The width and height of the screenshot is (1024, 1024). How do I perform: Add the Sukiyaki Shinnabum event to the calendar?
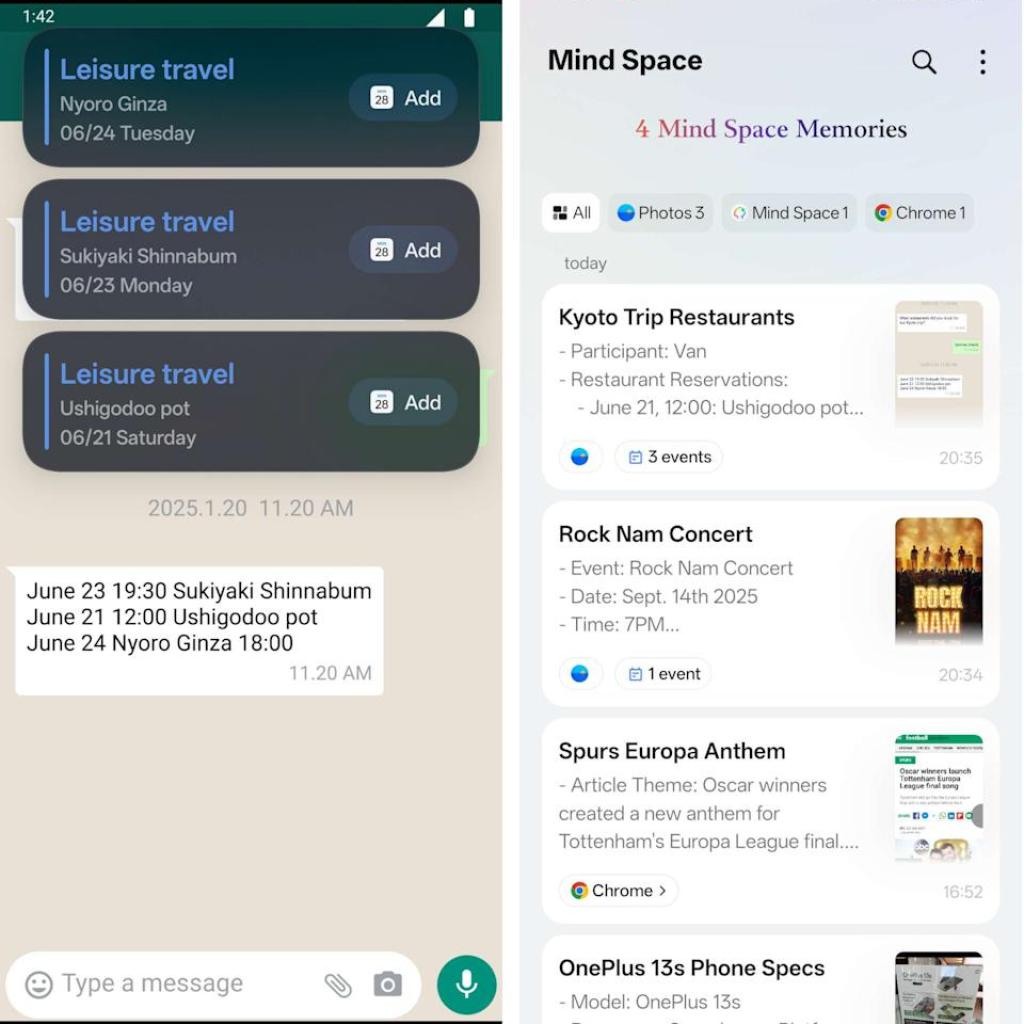pos(403,250)
